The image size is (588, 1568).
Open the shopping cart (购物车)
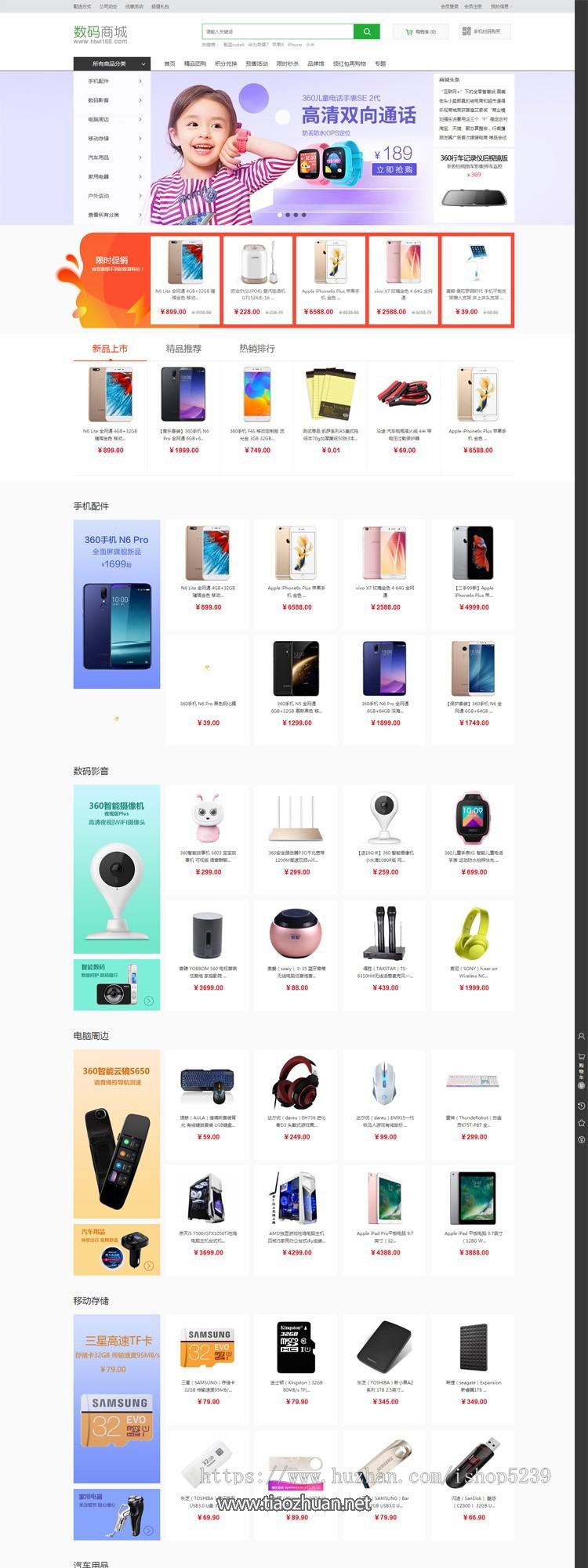point(420,32)
